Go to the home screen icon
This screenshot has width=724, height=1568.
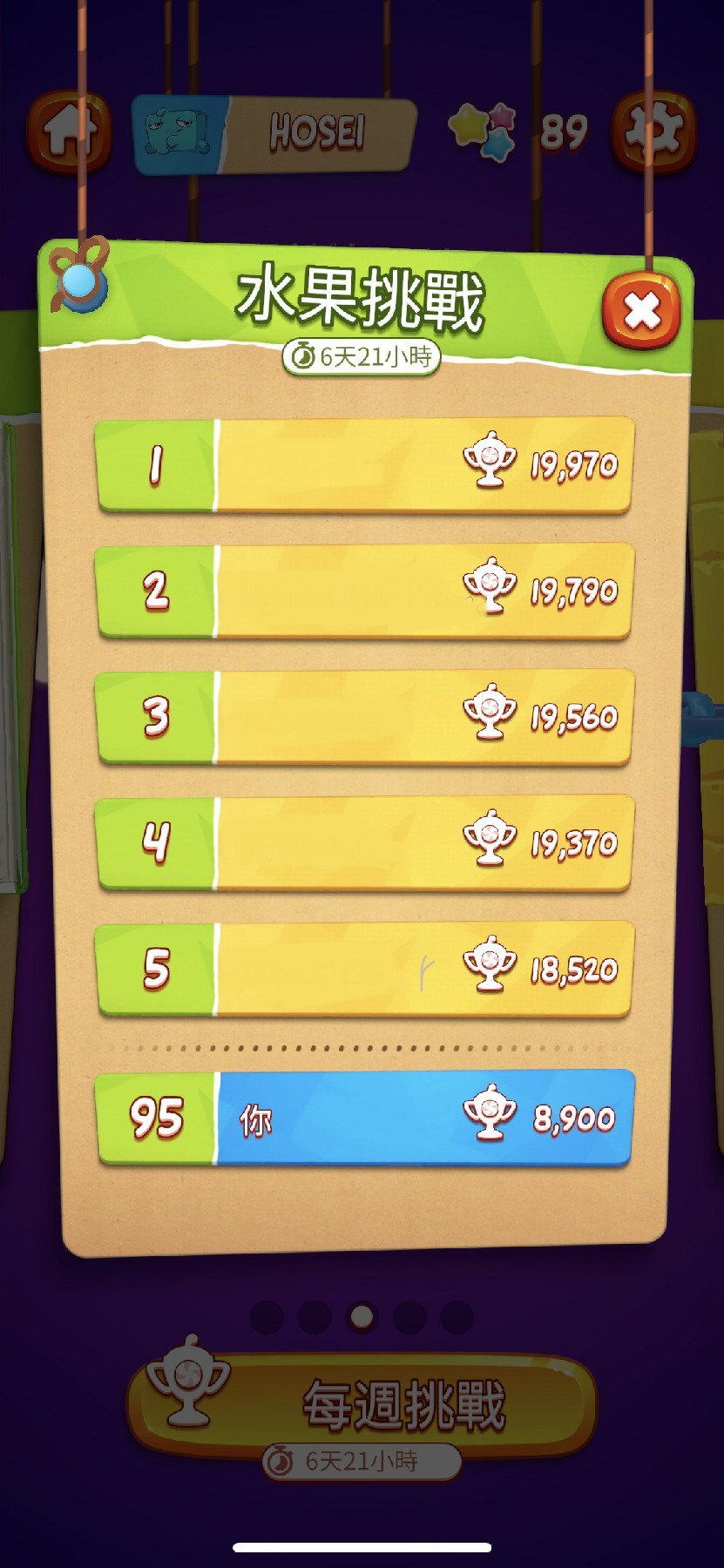[x=70, y=132]
